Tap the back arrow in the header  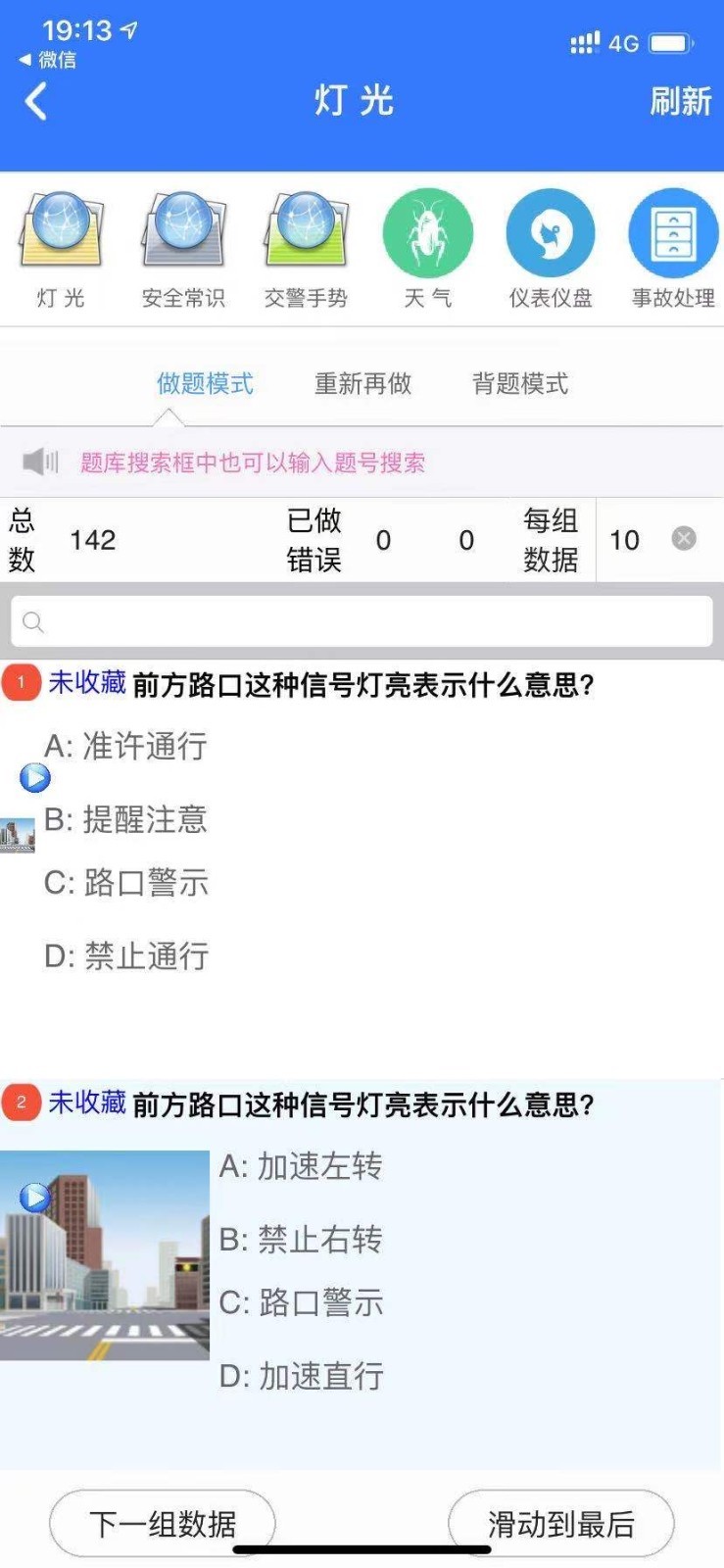tap(34, 101)
